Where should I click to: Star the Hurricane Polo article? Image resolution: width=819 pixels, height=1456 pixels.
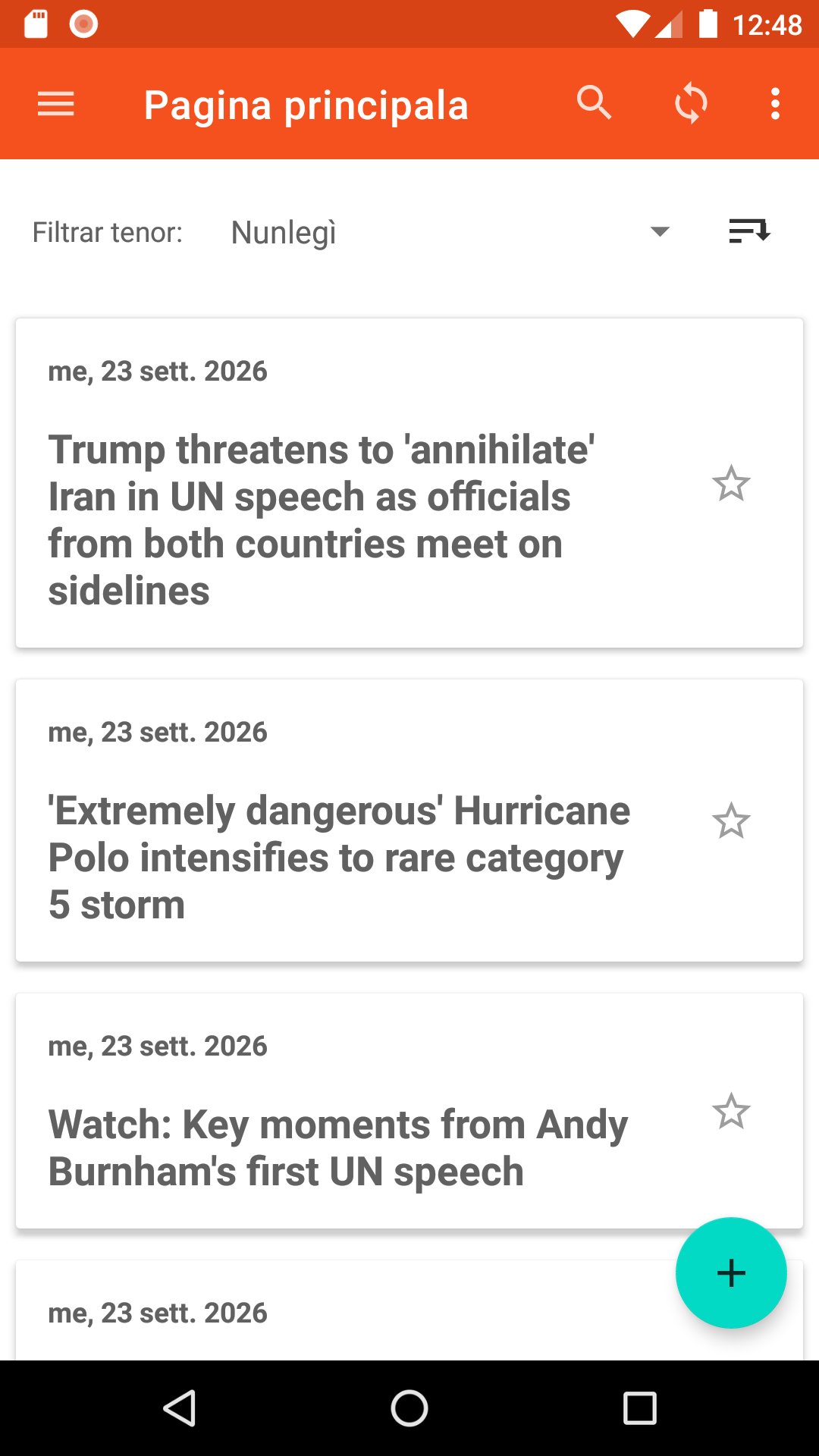(x=731, y=821)
